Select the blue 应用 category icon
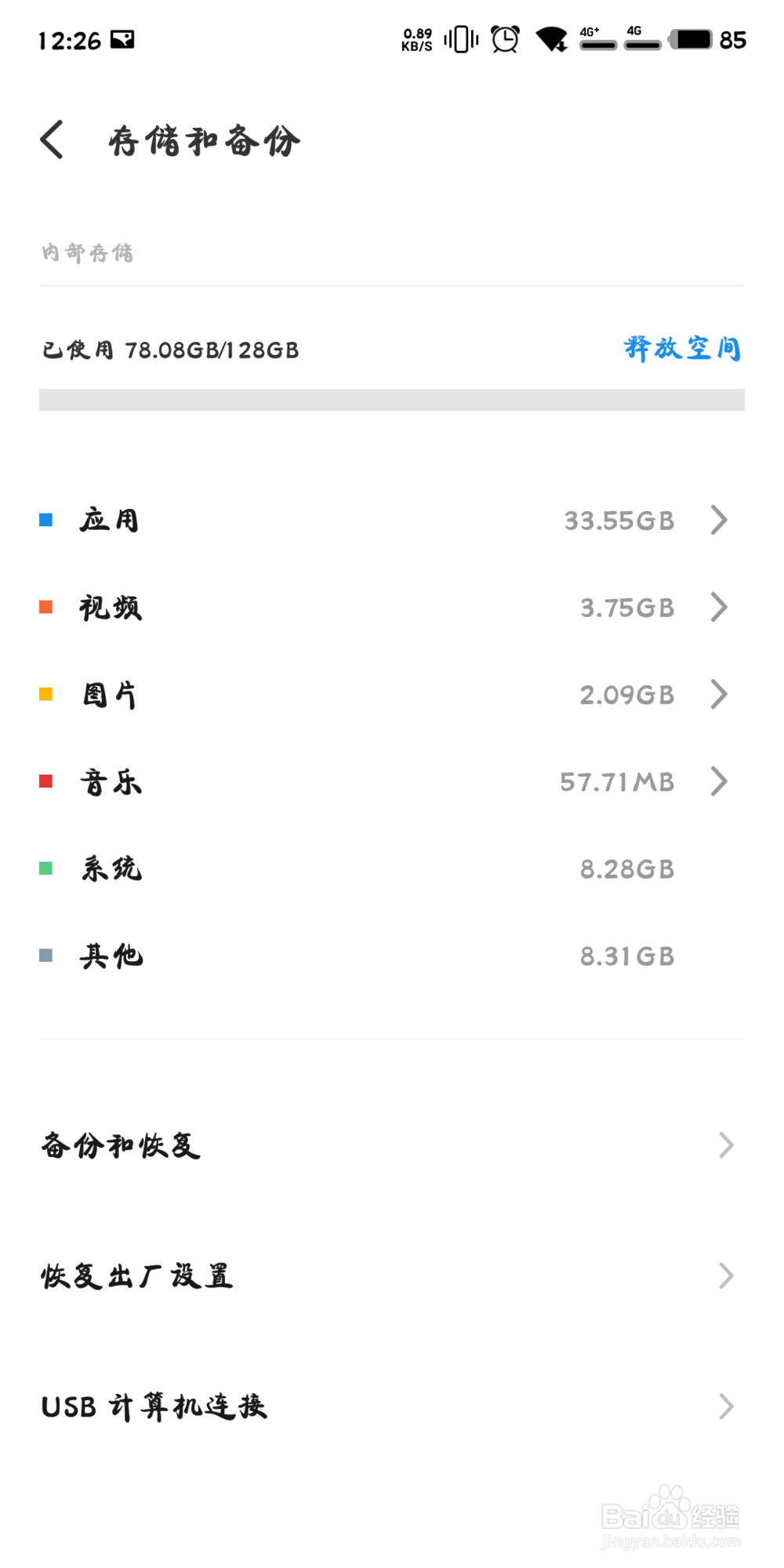Image resolution: width=784 pixels, height=1568 pixels. click(46, 519)
